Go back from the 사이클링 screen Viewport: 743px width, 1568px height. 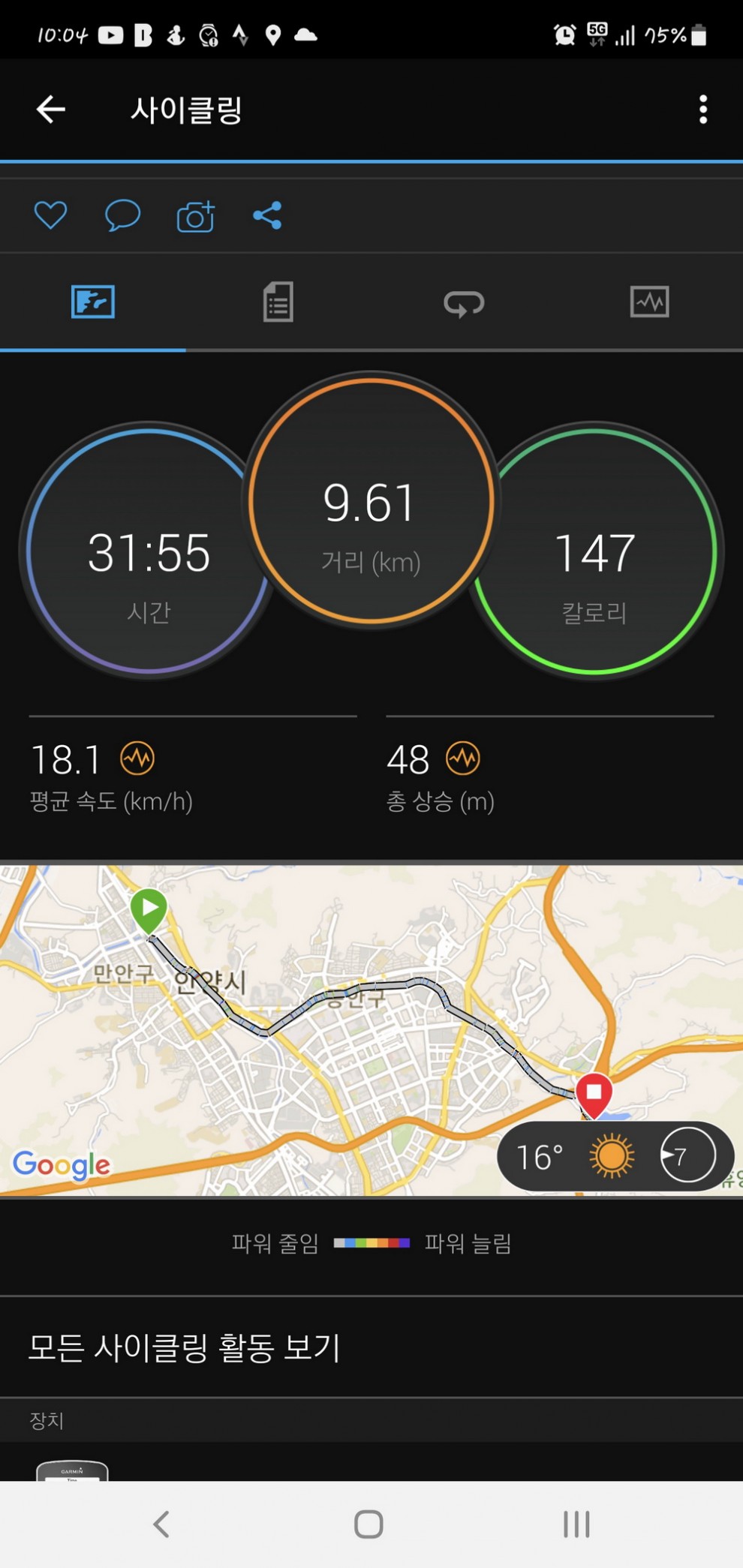(51, 110)
